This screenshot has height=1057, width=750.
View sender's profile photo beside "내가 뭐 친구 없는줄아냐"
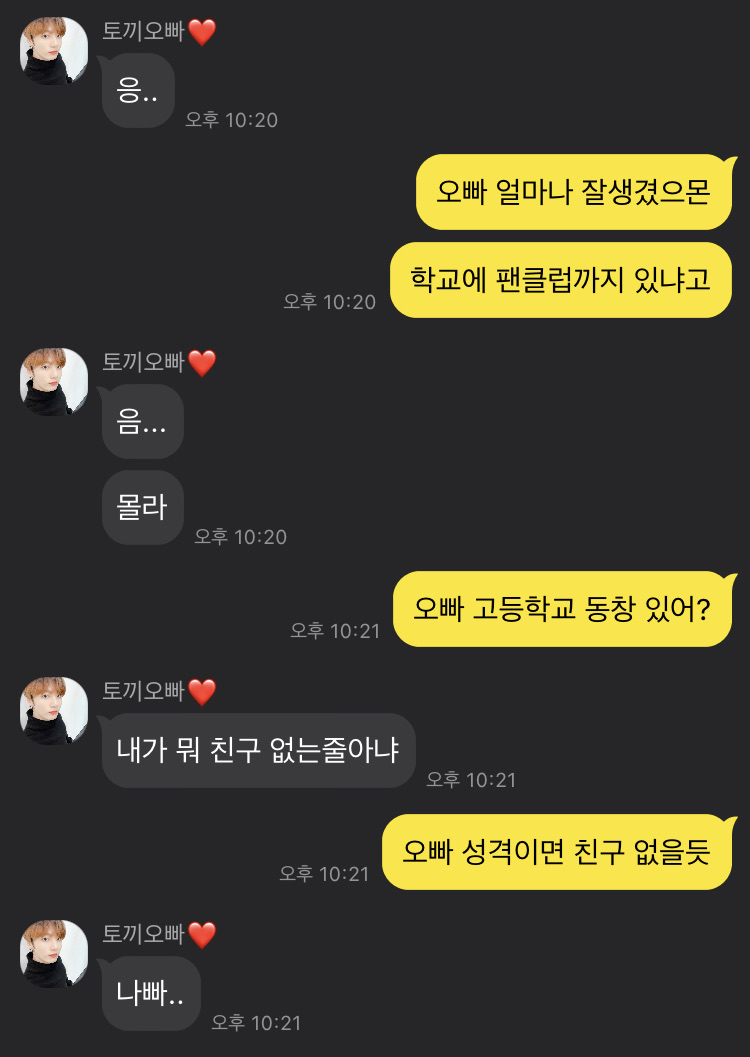(x=54, y=711)
